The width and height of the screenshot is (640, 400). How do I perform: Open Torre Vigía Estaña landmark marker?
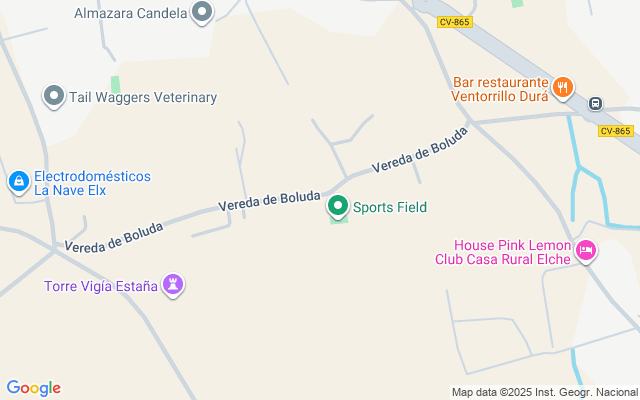click(174, 286)
